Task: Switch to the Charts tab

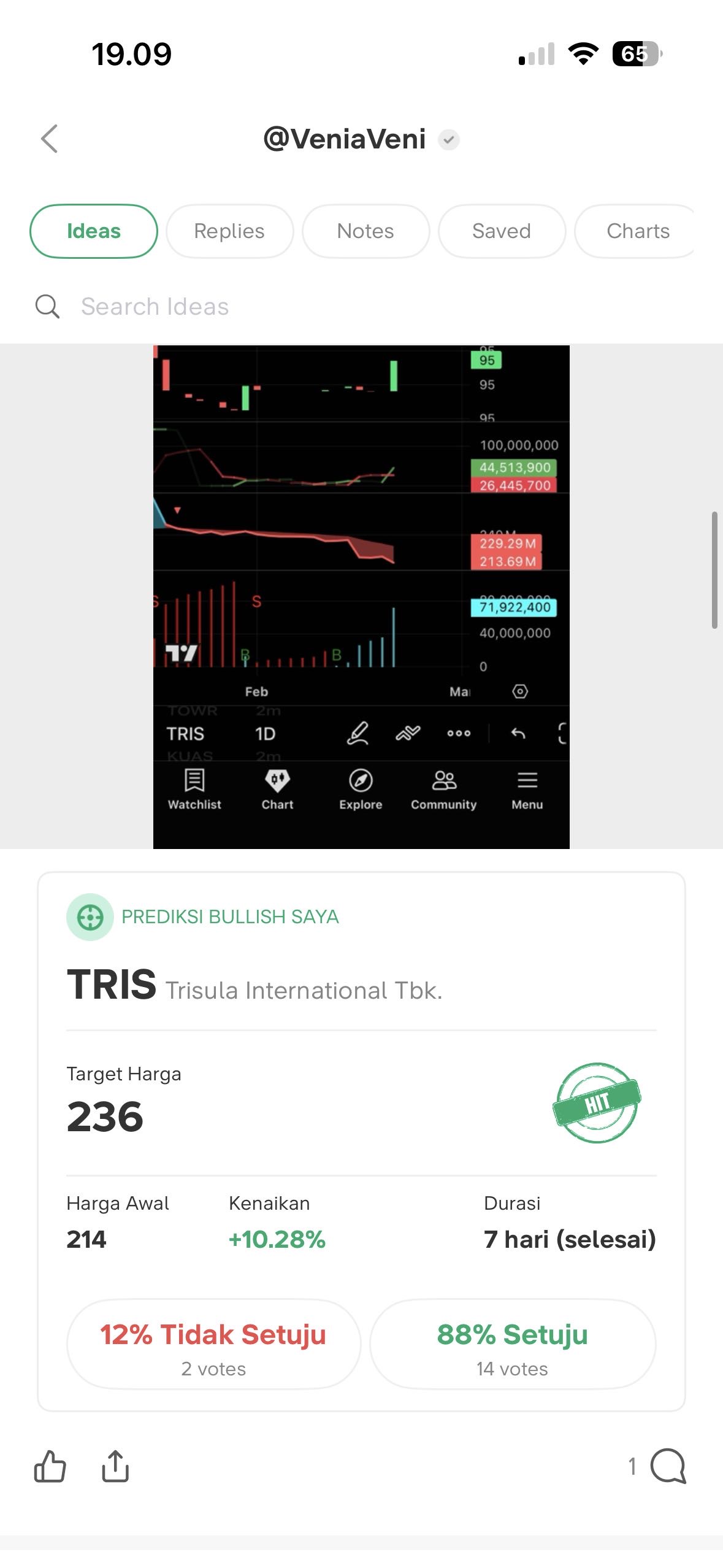Action: pyautogui.click(x=638, y=231)
